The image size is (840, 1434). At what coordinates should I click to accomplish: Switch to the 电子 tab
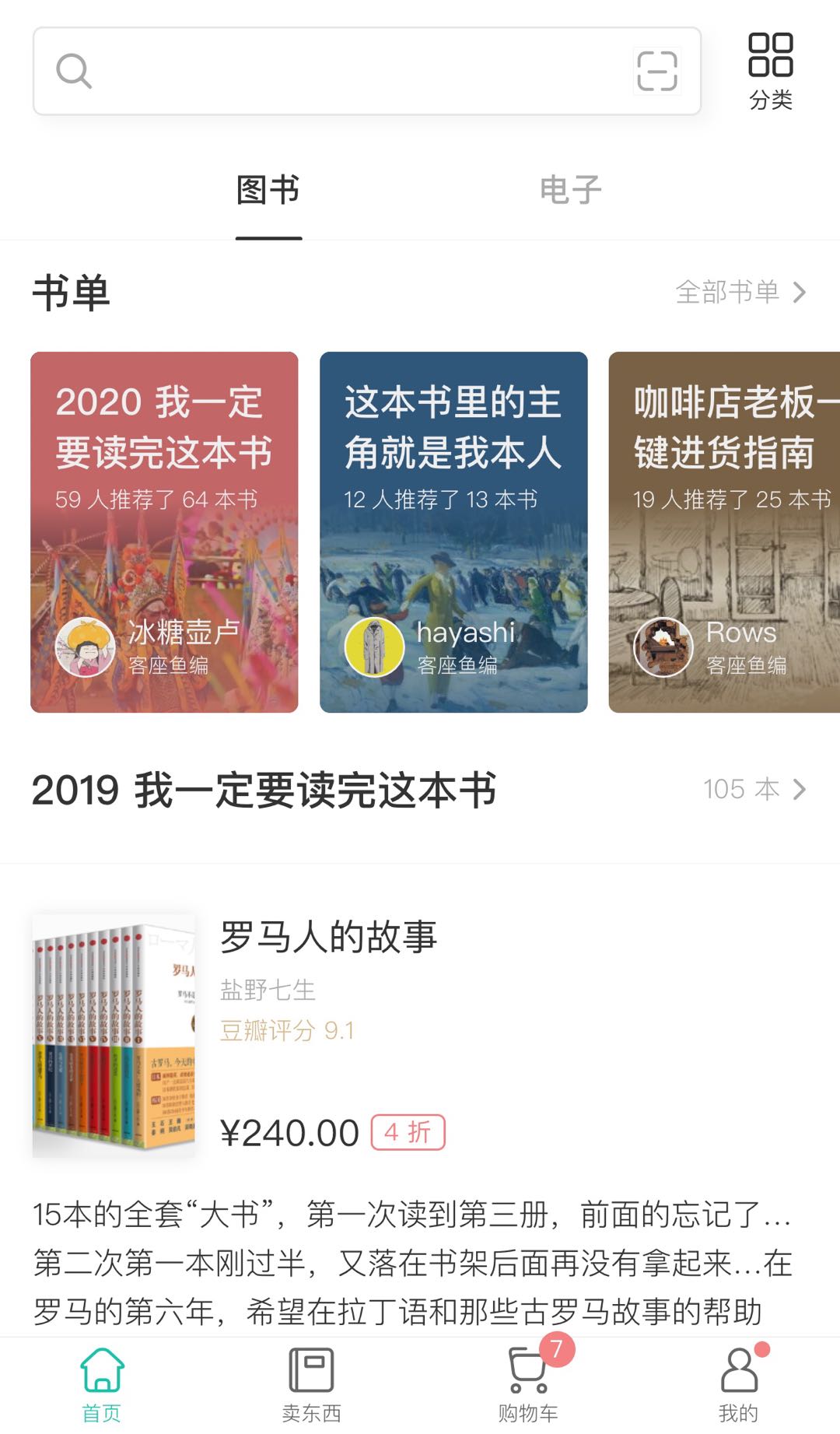click(x=570, y=191)
